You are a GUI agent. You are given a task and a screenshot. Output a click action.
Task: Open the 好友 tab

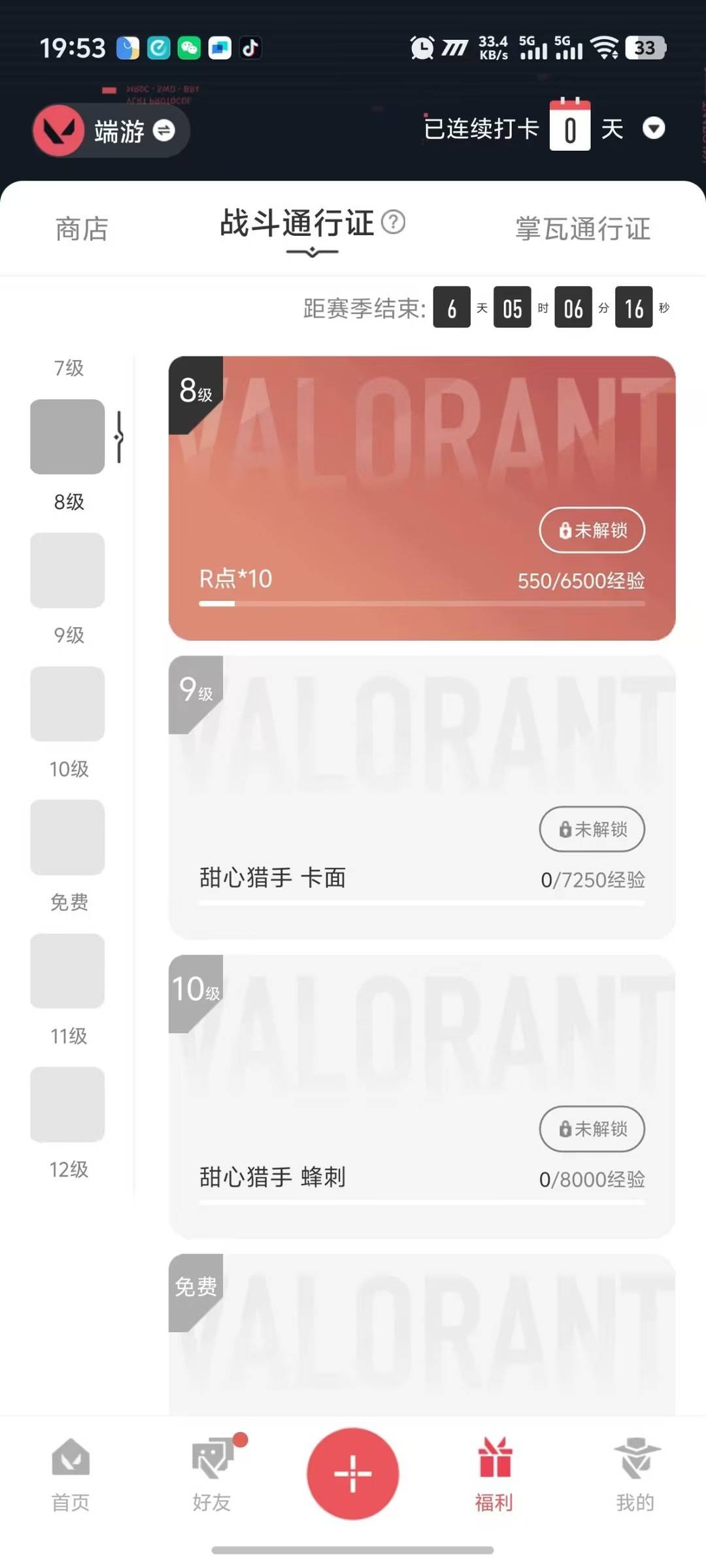click(x=212, y=1475)
